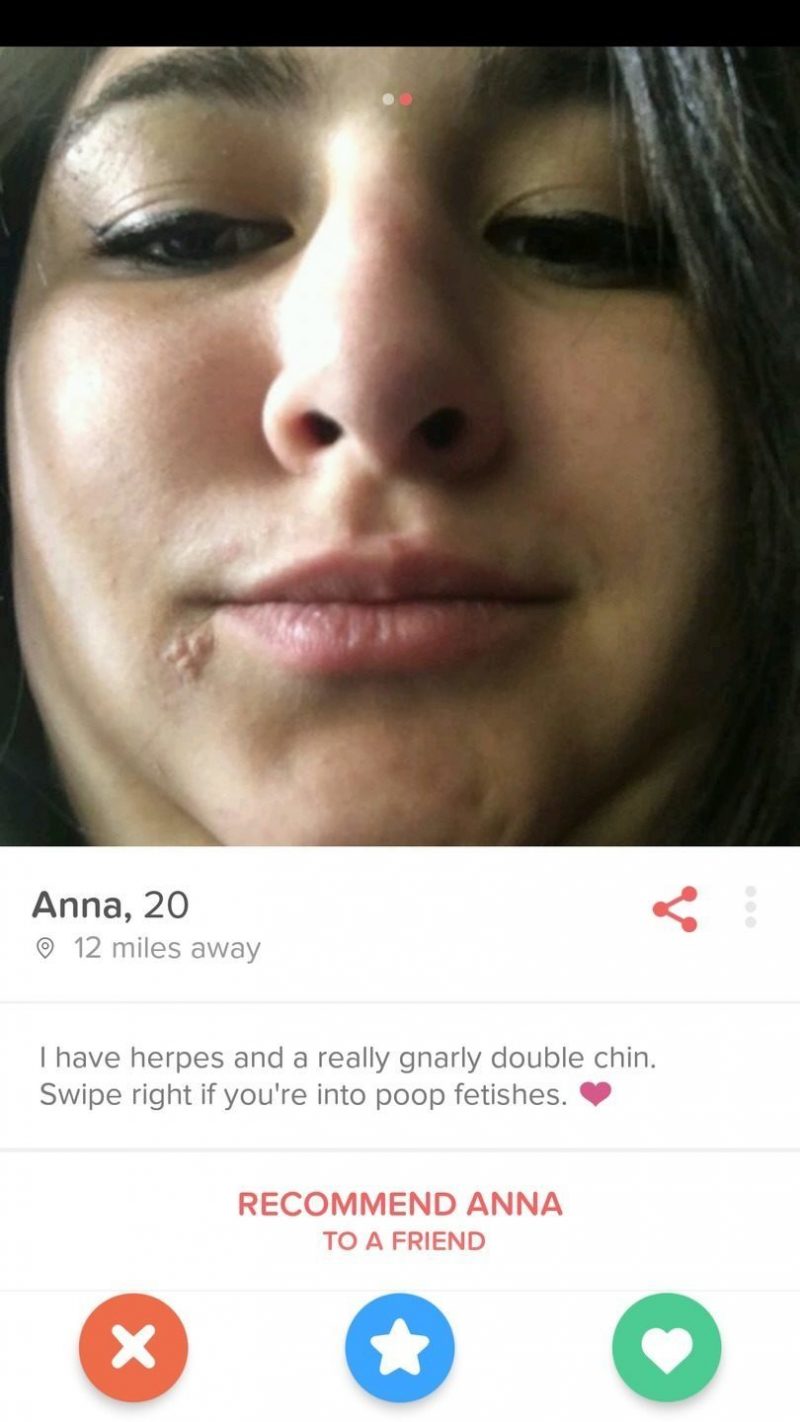This screenshot has width=800, height=1422.
Task: Tap the profile photo to view the next picture
Action: 400,446
